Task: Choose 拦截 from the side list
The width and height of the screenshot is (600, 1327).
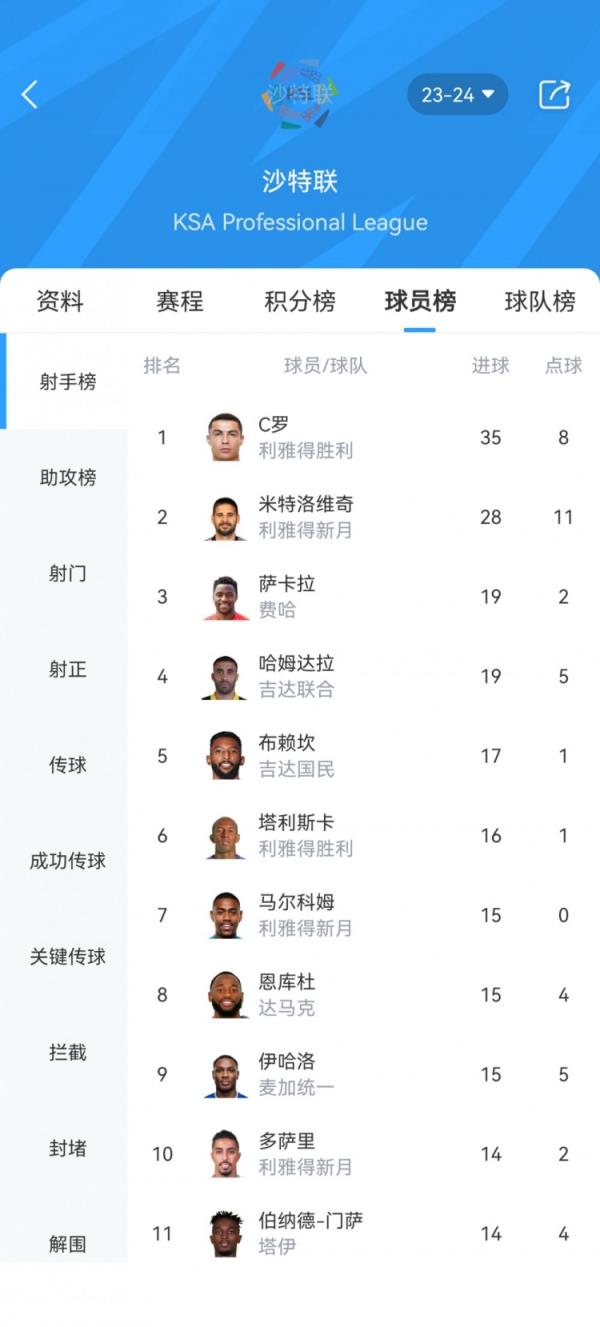Action: (x=68, y=1053)
